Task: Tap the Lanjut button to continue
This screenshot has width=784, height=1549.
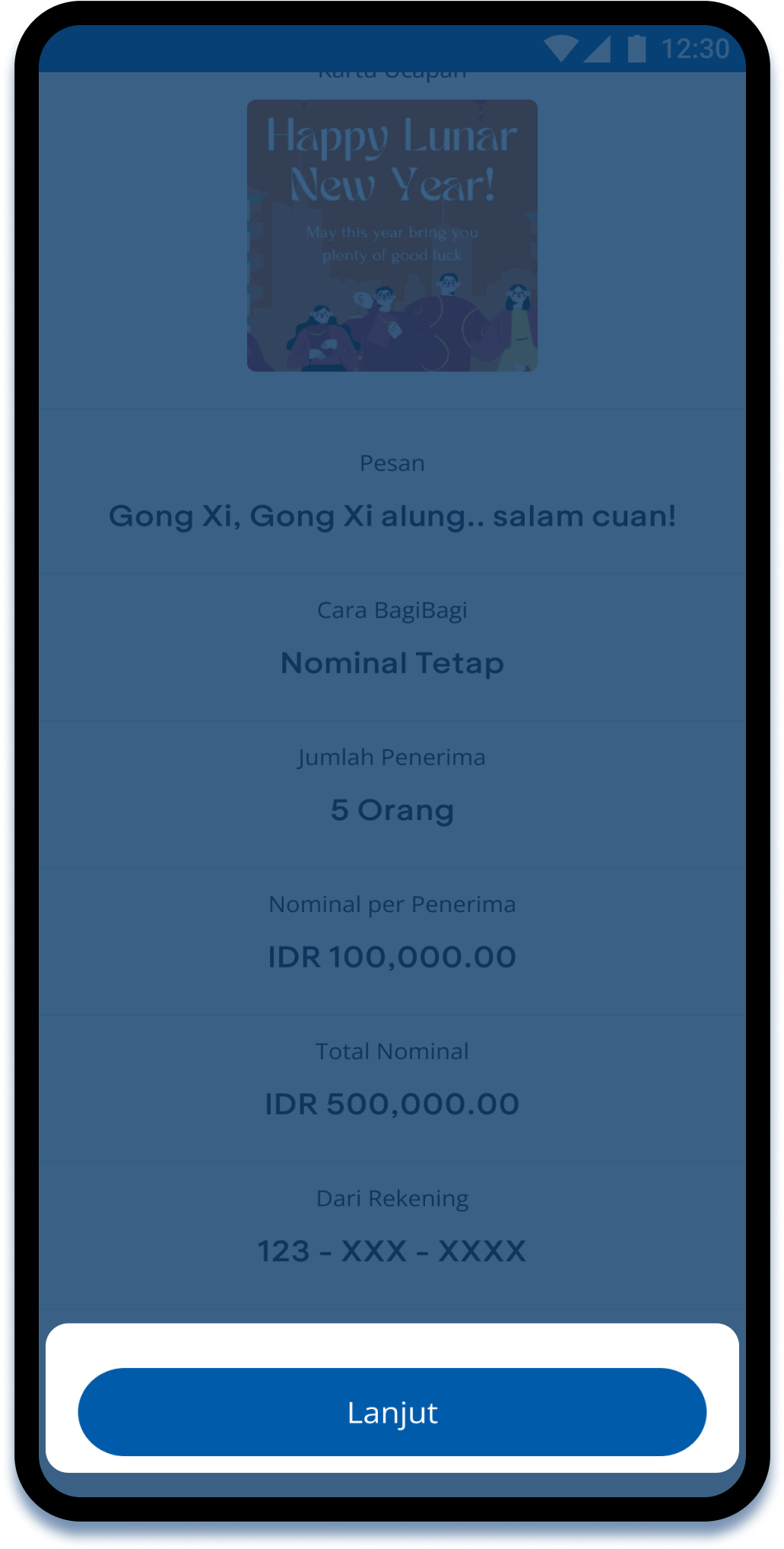Action: (x=392, y=1412)
